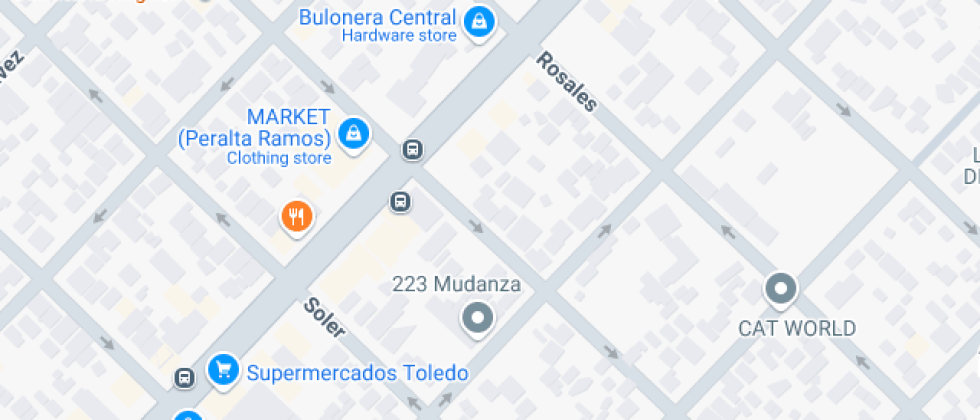Screen dimensions: 980x420
Task: Open the Supermercados Toledo shopping cart pin
Action: (223, 371)
